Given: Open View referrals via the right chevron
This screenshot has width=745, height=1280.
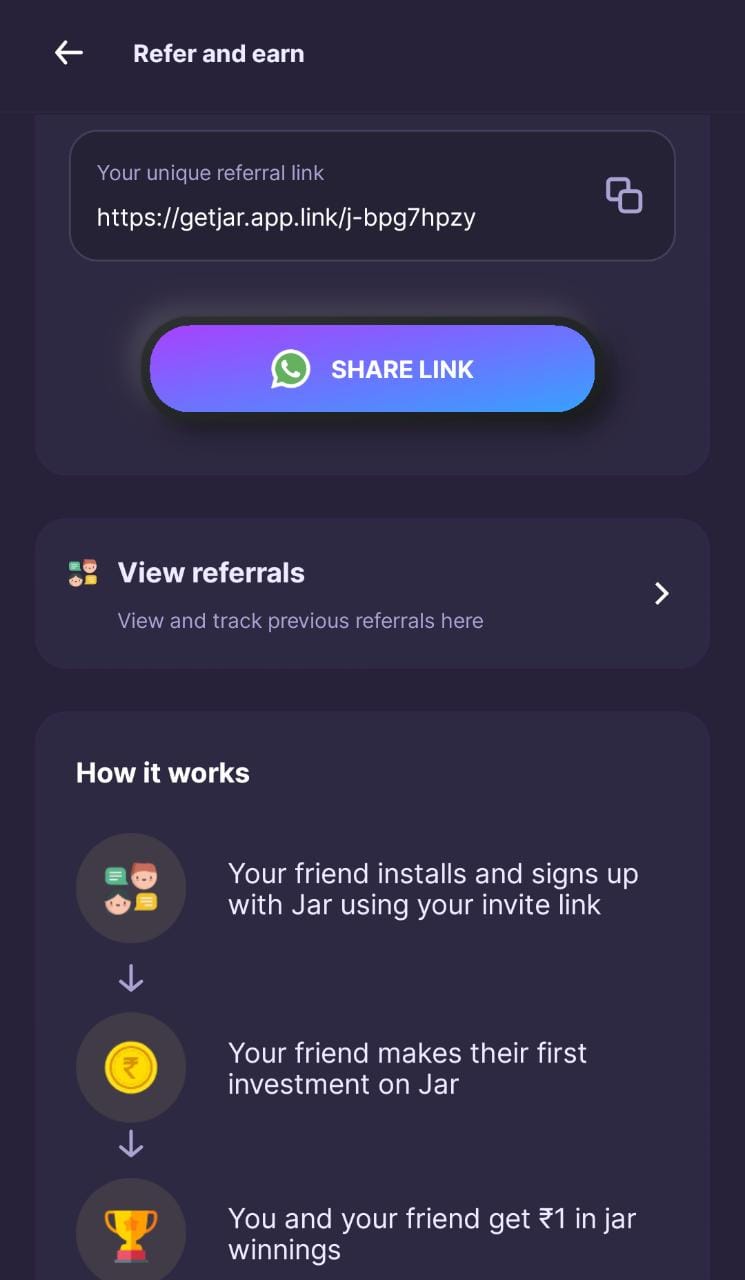Looking at the screenshot, I should pos(661,592).
